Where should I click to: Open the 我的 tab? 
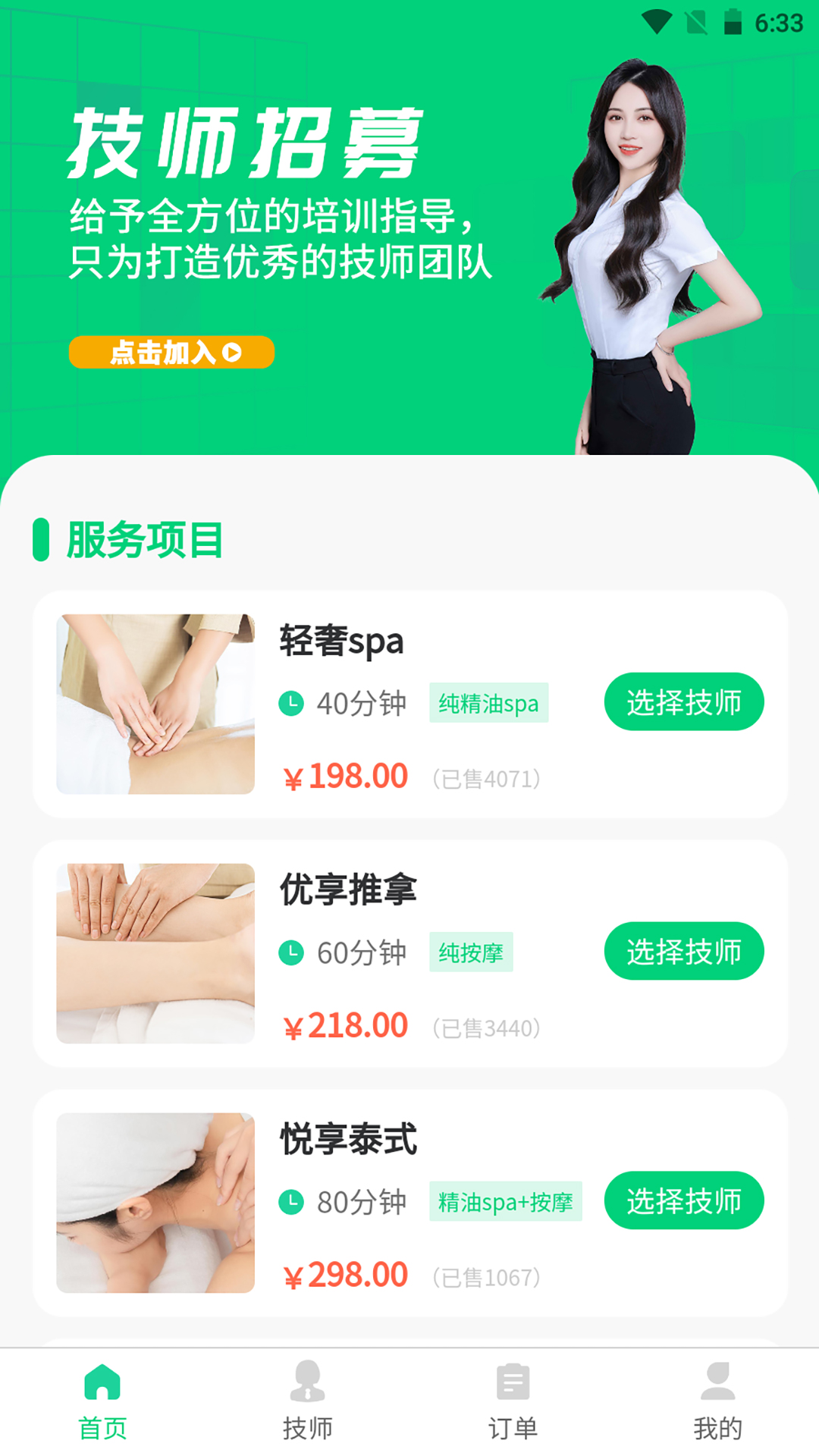[x=717, y=1402]
